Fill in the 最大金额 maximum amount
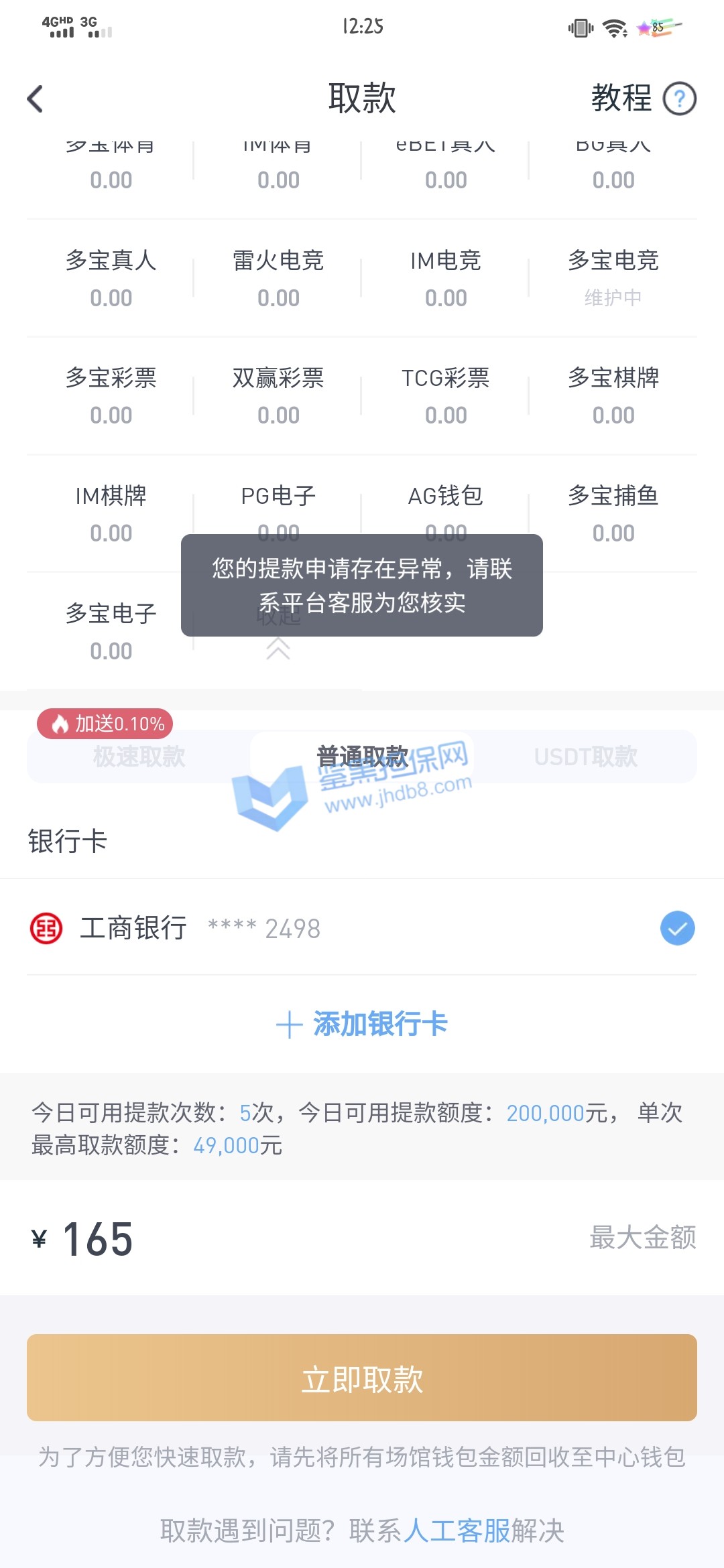 pos(642,1238)
